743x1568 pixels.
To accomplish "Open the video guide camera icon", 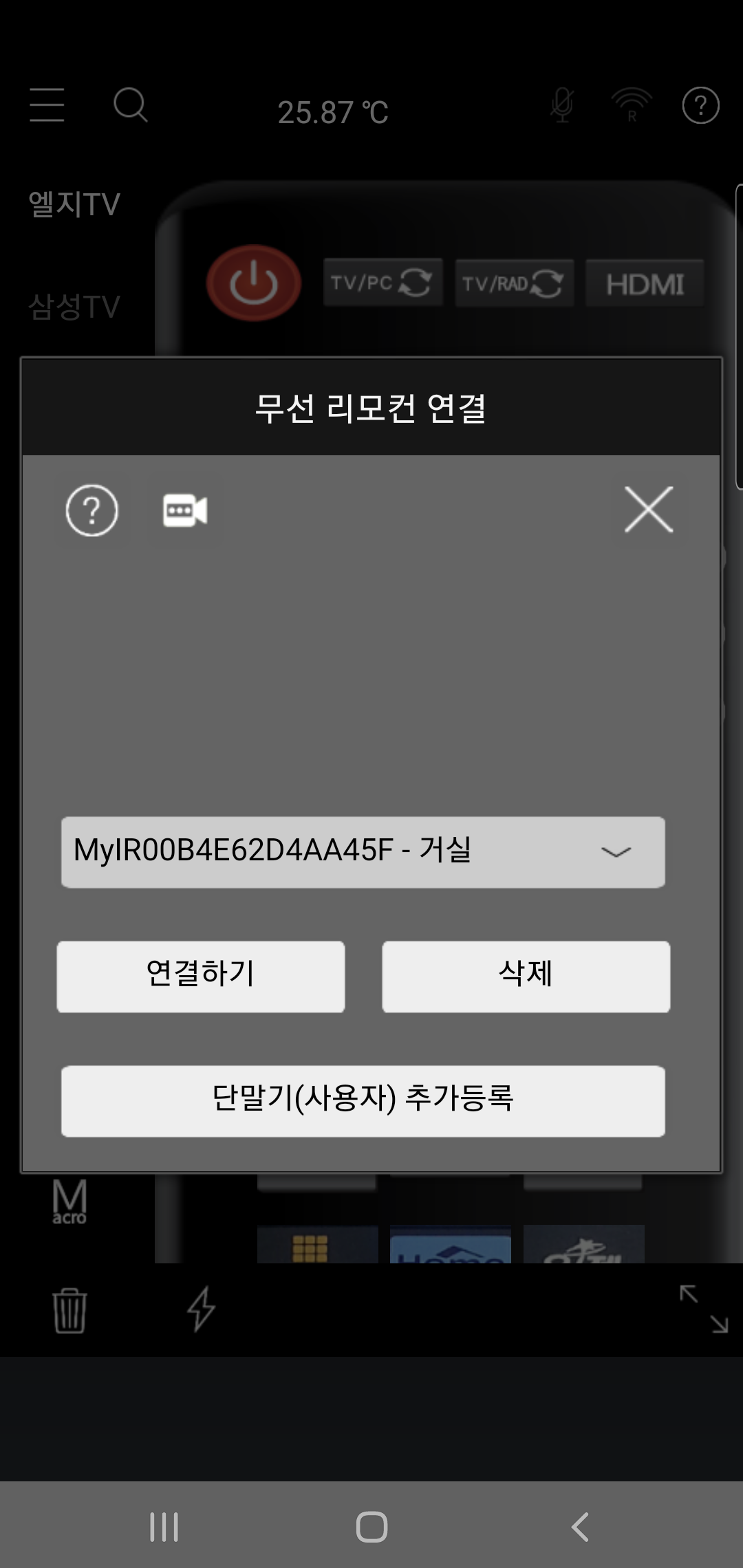I will (x=184, y=510).
